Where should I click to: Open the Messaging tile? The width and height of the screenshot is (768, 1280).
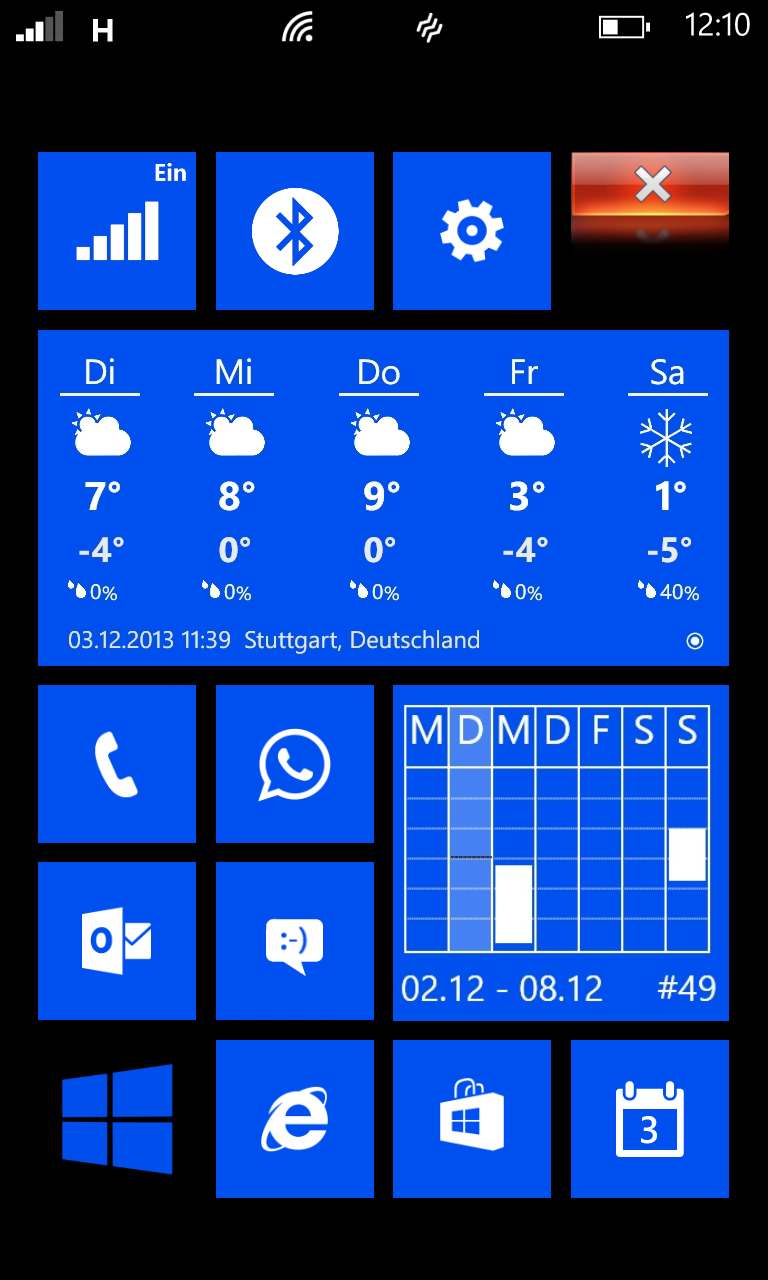point(295,941)
